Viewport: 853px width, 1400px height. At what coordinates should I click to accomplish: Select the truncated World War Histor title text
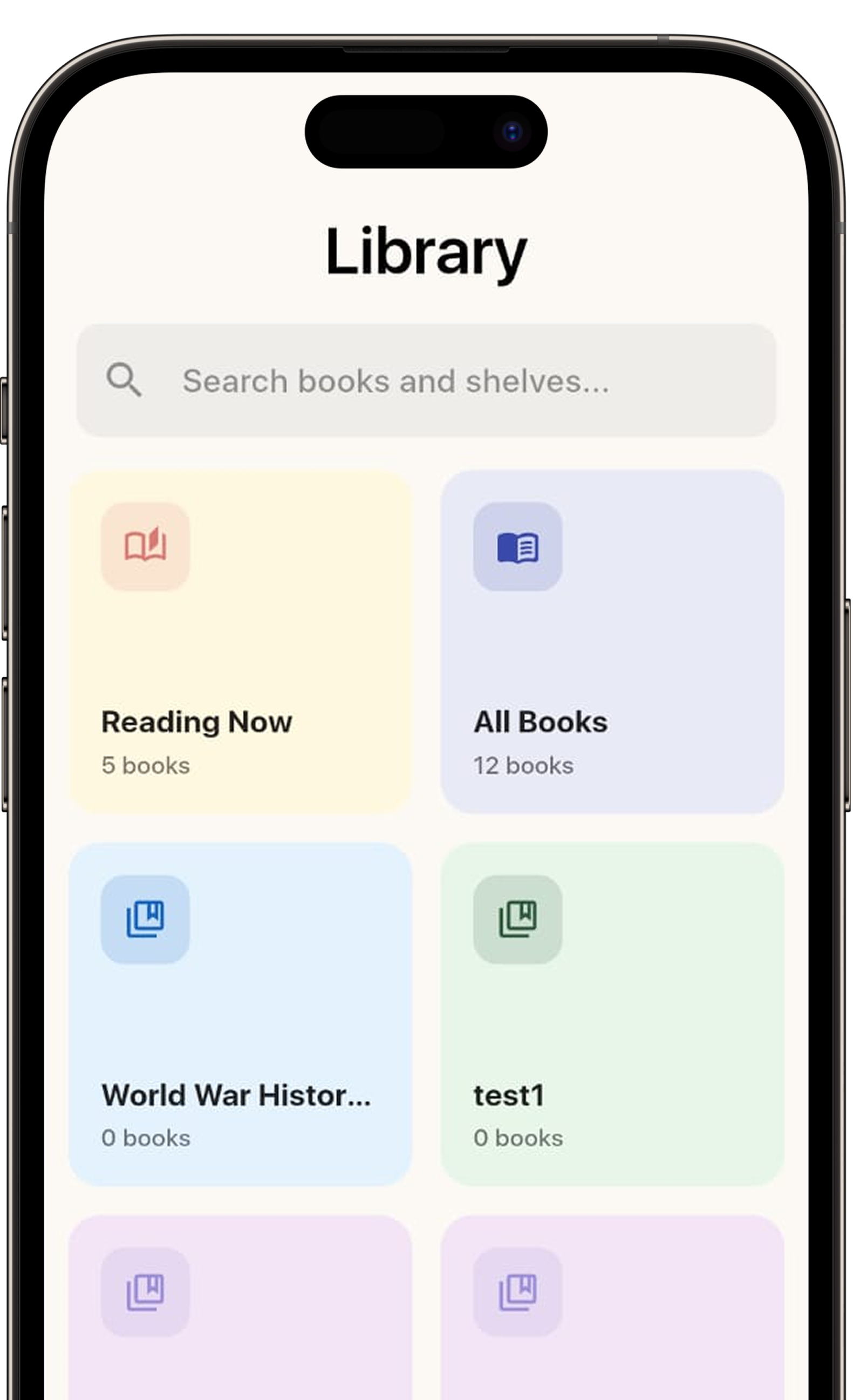(x=237, y=1096)
